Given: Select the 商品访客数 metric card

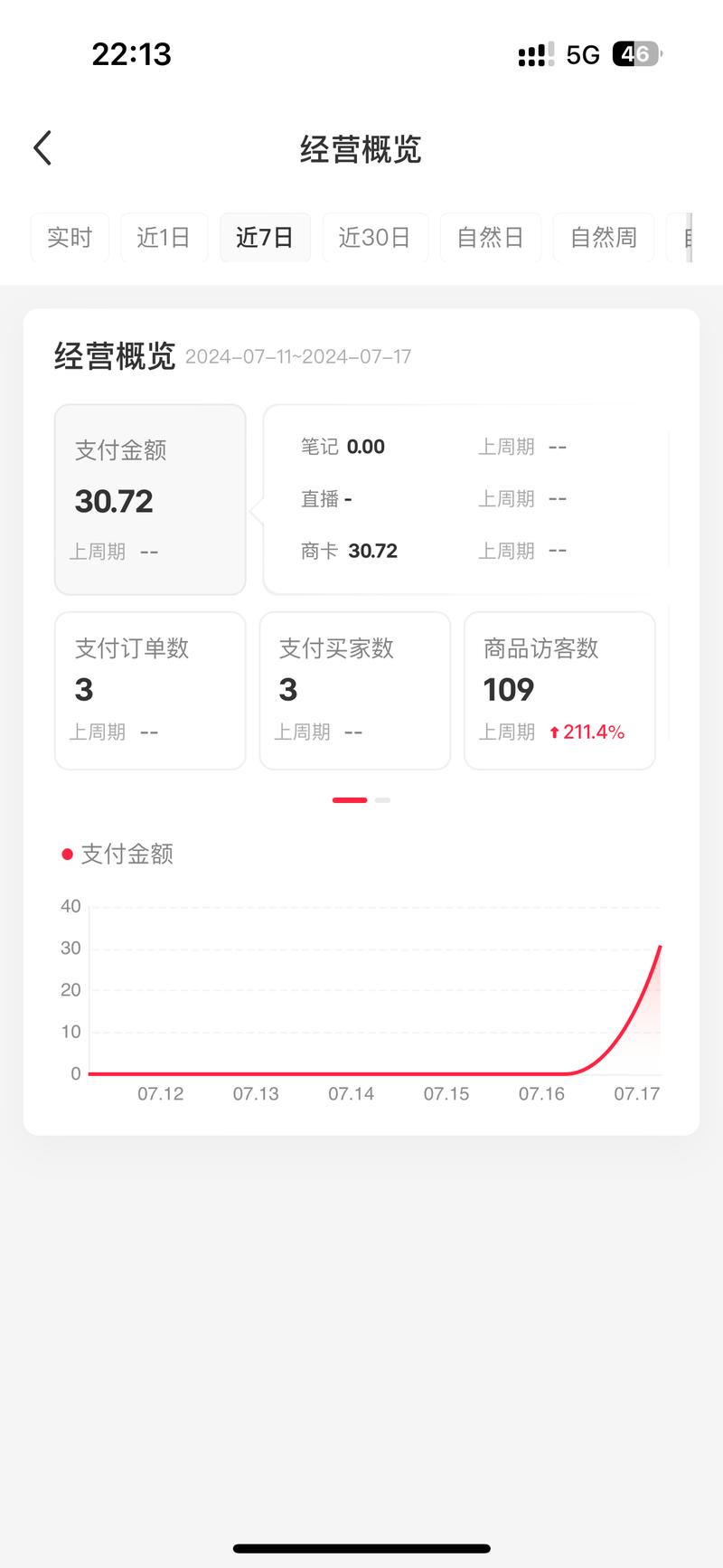Looking at the screenshot, I should tap(559, 691).
